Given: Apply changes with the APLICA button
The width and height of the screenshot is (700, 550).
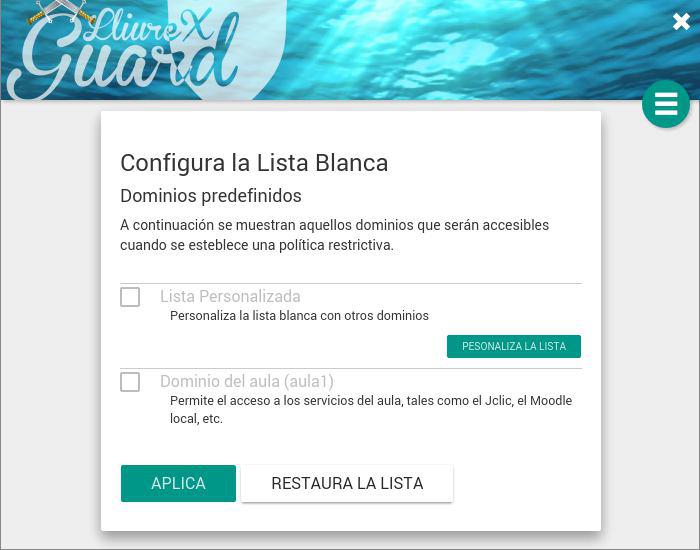Looking at the screenshot, I should tap(178, 483).
